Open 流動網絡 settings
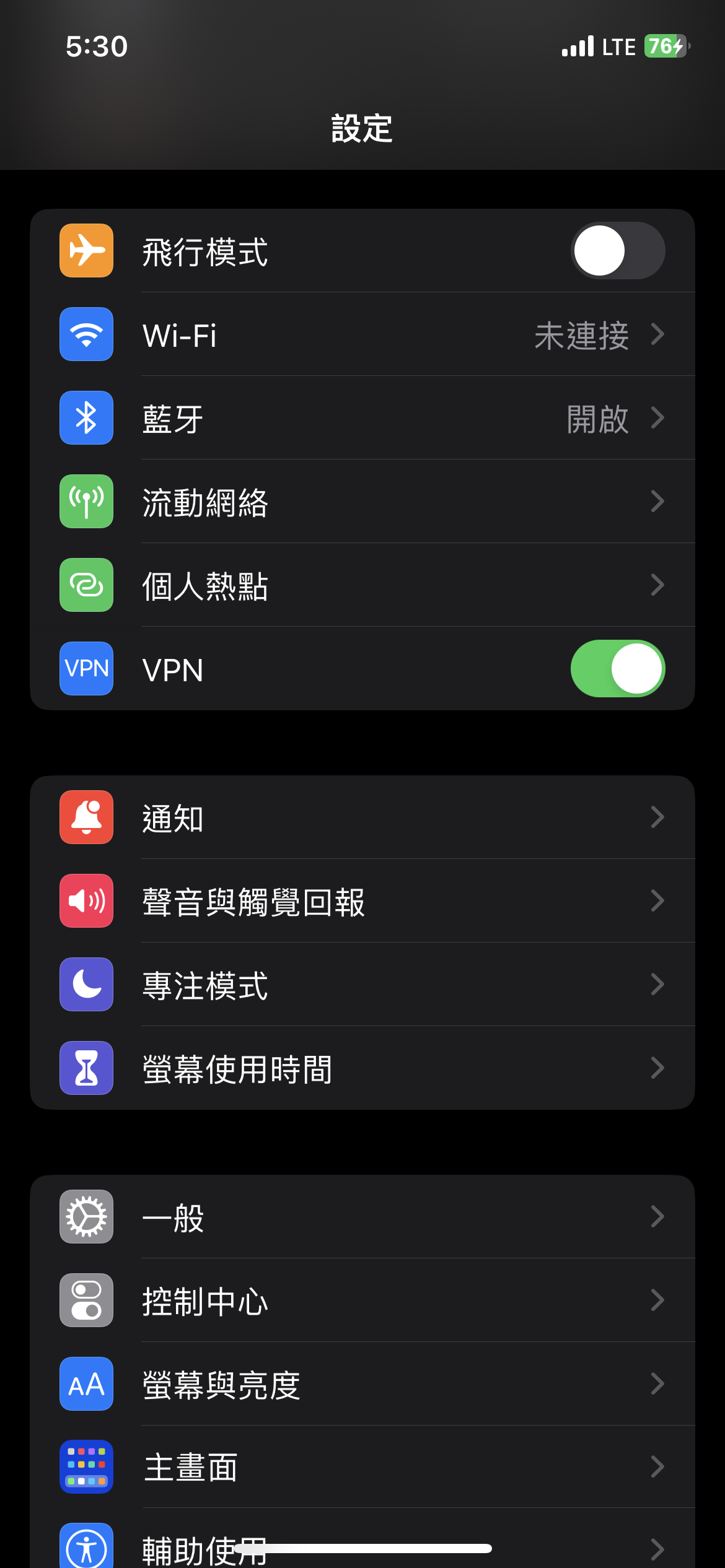 [x=362, y=502]
